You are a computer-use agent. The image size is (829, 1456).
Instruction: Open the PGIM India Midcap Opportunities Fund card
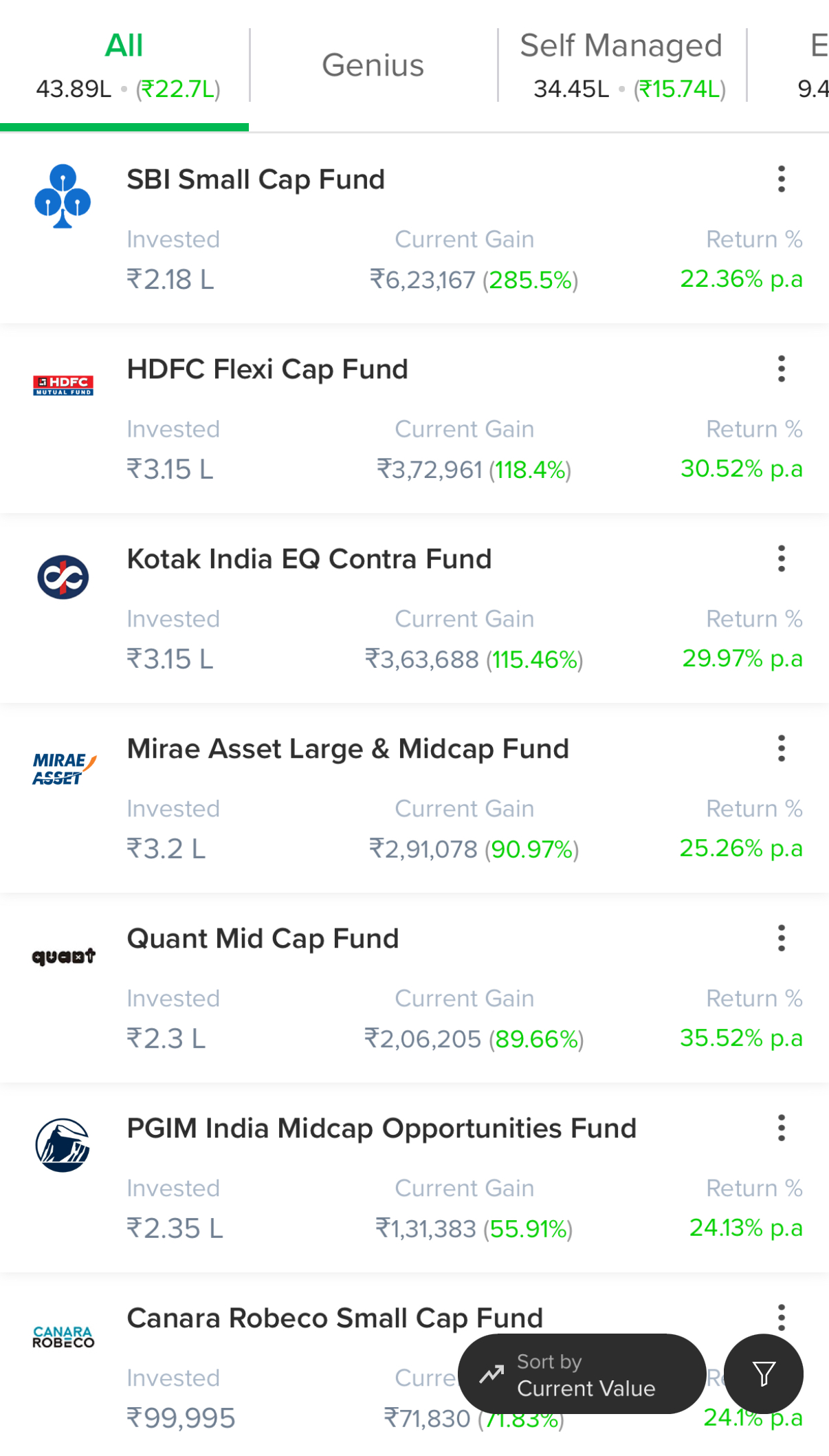tap(382, 1129)
